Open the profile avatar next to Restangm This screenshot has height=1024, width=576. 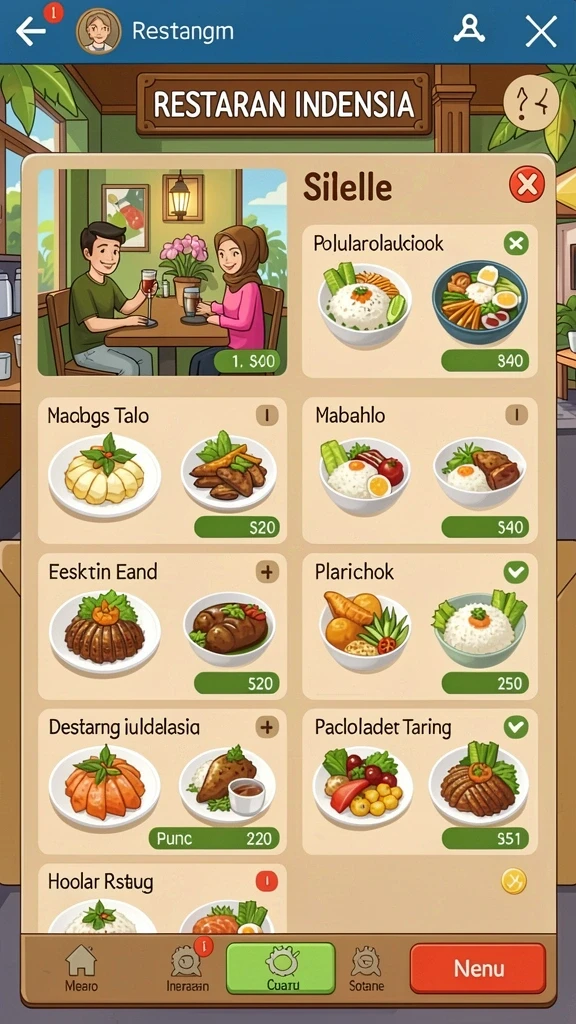click(98, 31)
